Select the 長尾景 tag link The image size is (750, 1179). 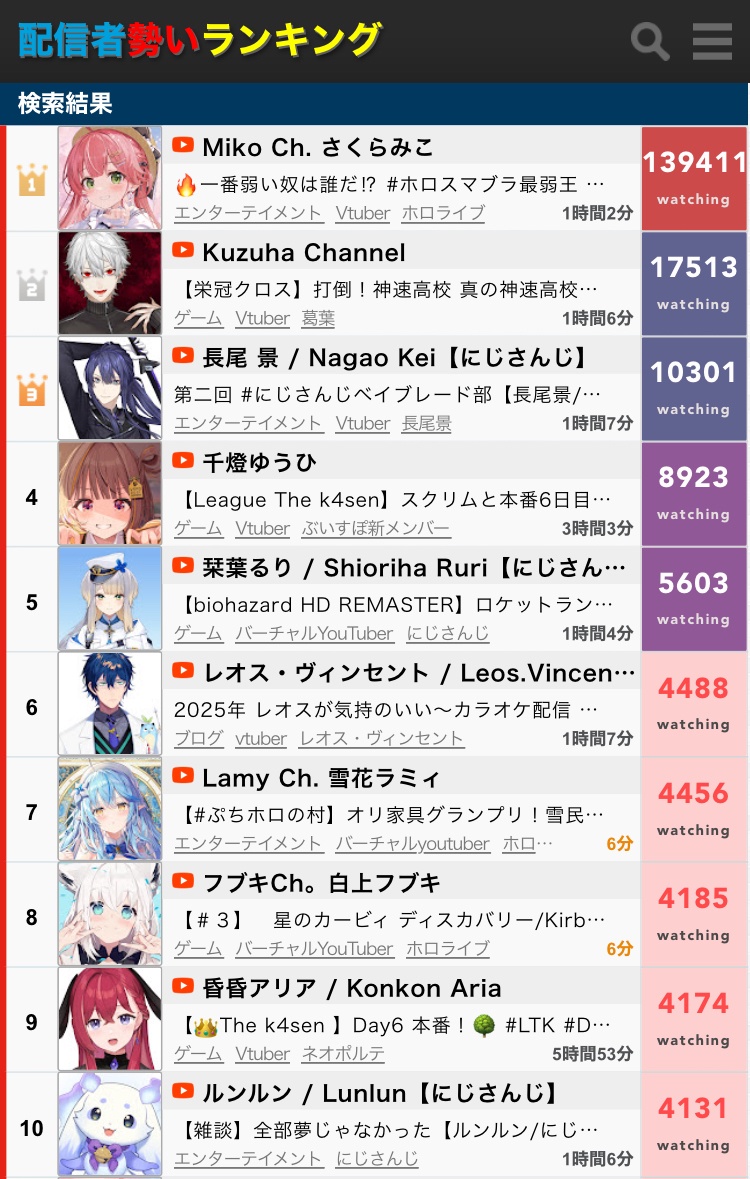426,423
